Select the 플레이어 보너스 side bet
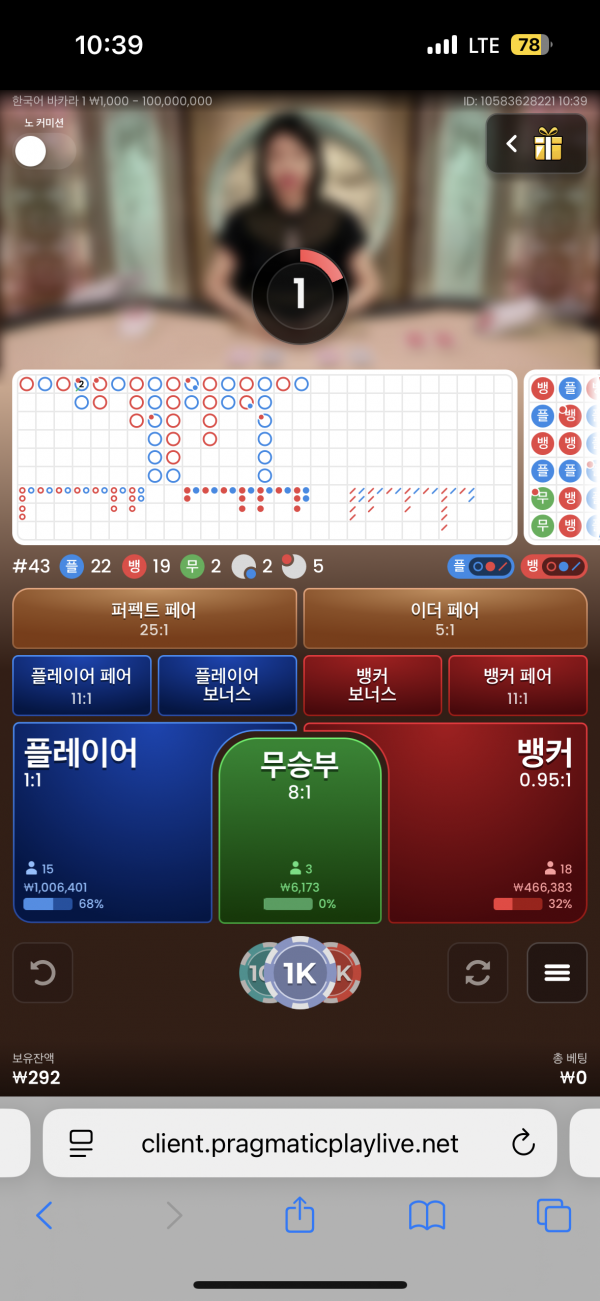 227,685
